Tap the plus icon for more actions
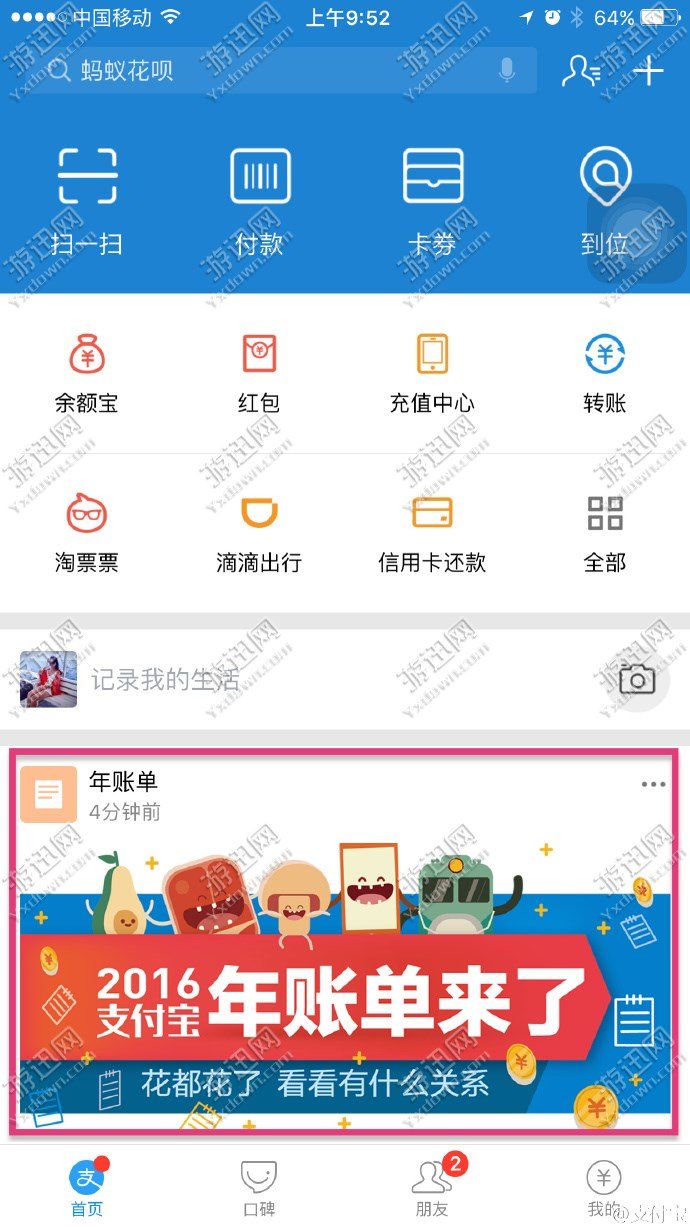This screenshot has width=690, height=1227. (649, 71)
